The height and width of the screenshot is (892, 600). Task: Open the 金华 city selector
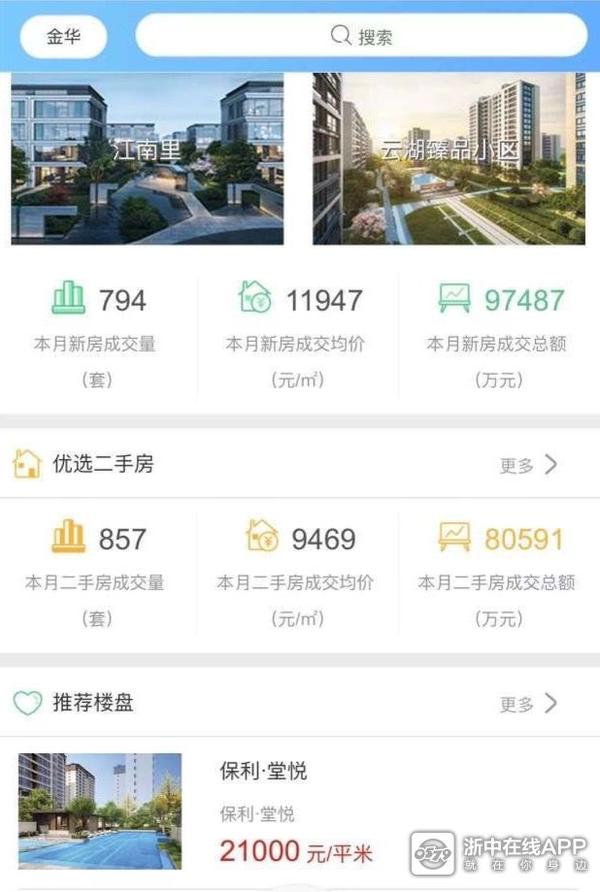pyautogui.click(x=63, y=37)
